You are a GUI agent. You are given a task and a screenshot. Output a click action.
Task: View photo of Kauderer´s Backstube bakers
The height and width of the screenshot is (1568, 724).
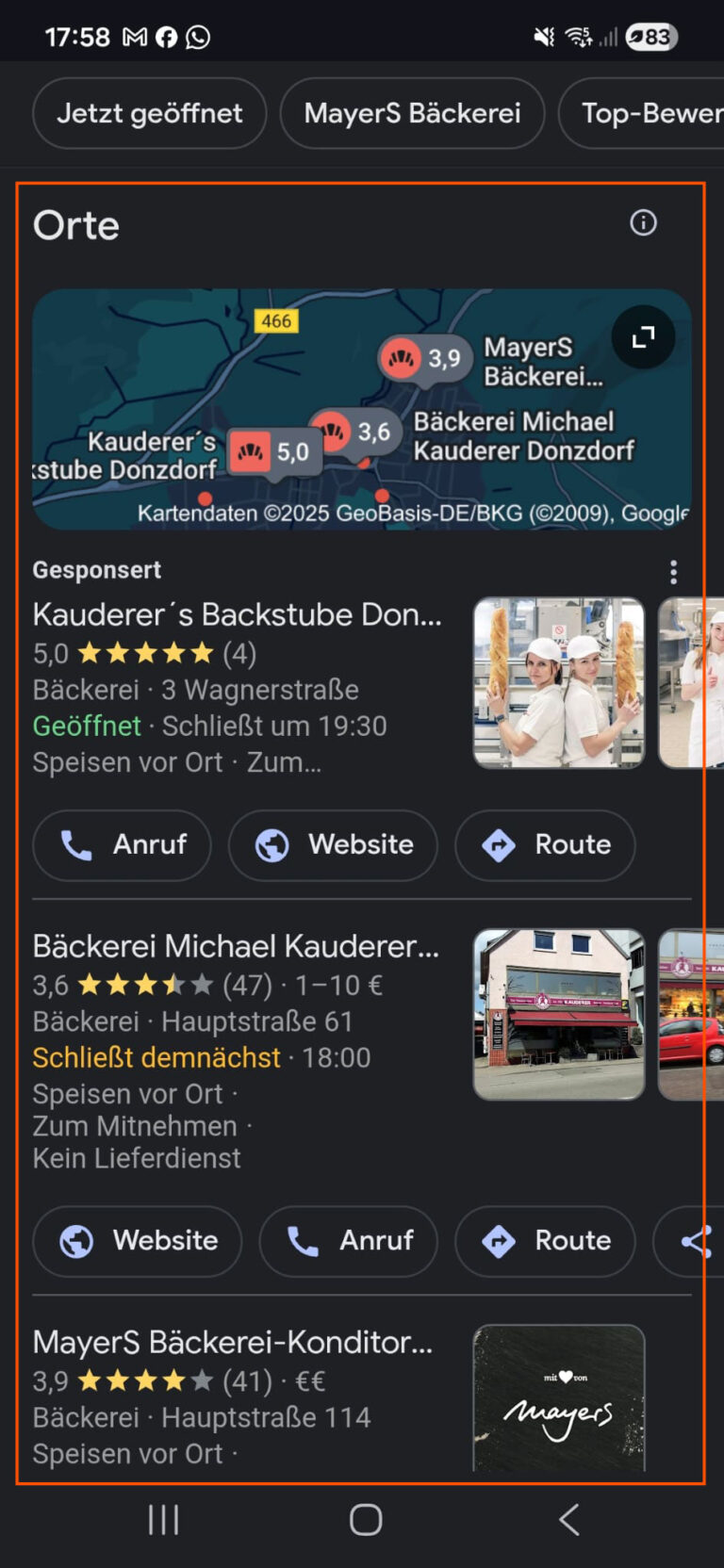[x=559, y=682]
